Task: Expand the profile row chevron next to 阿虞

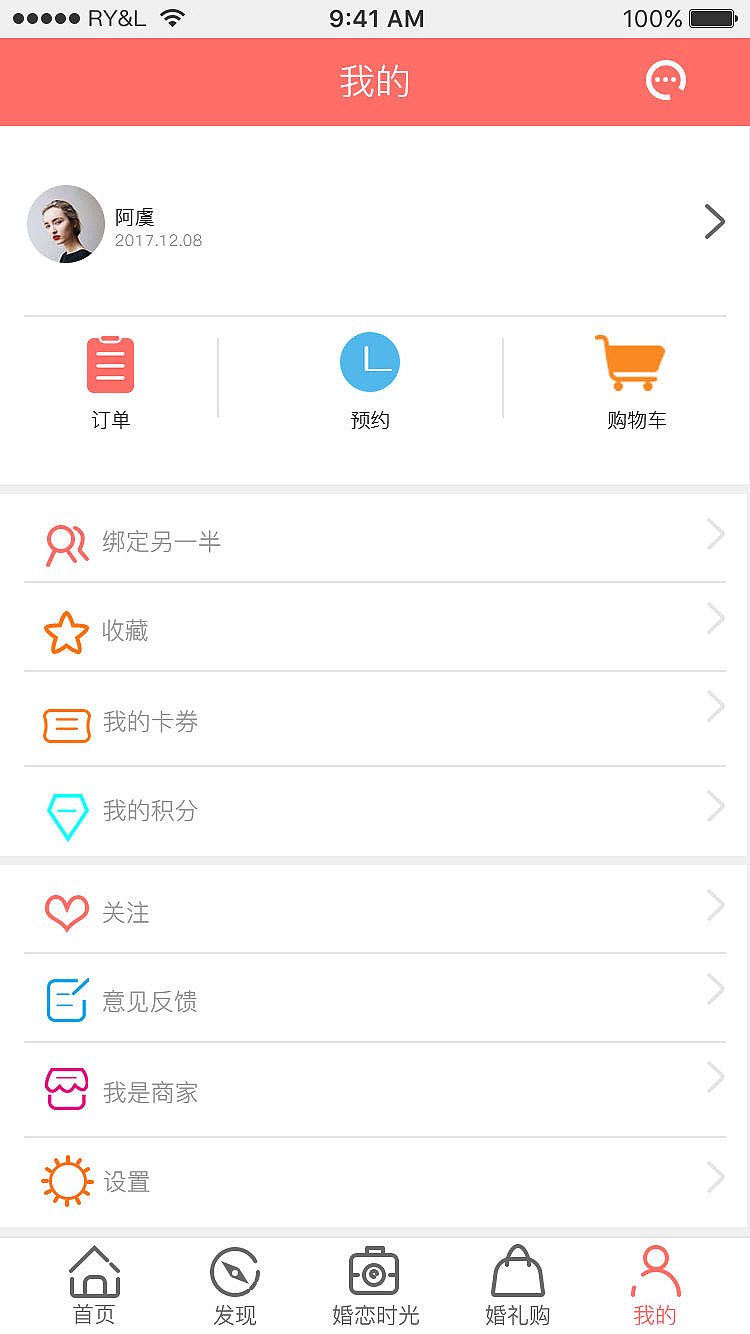Action: tap(714, 222)
